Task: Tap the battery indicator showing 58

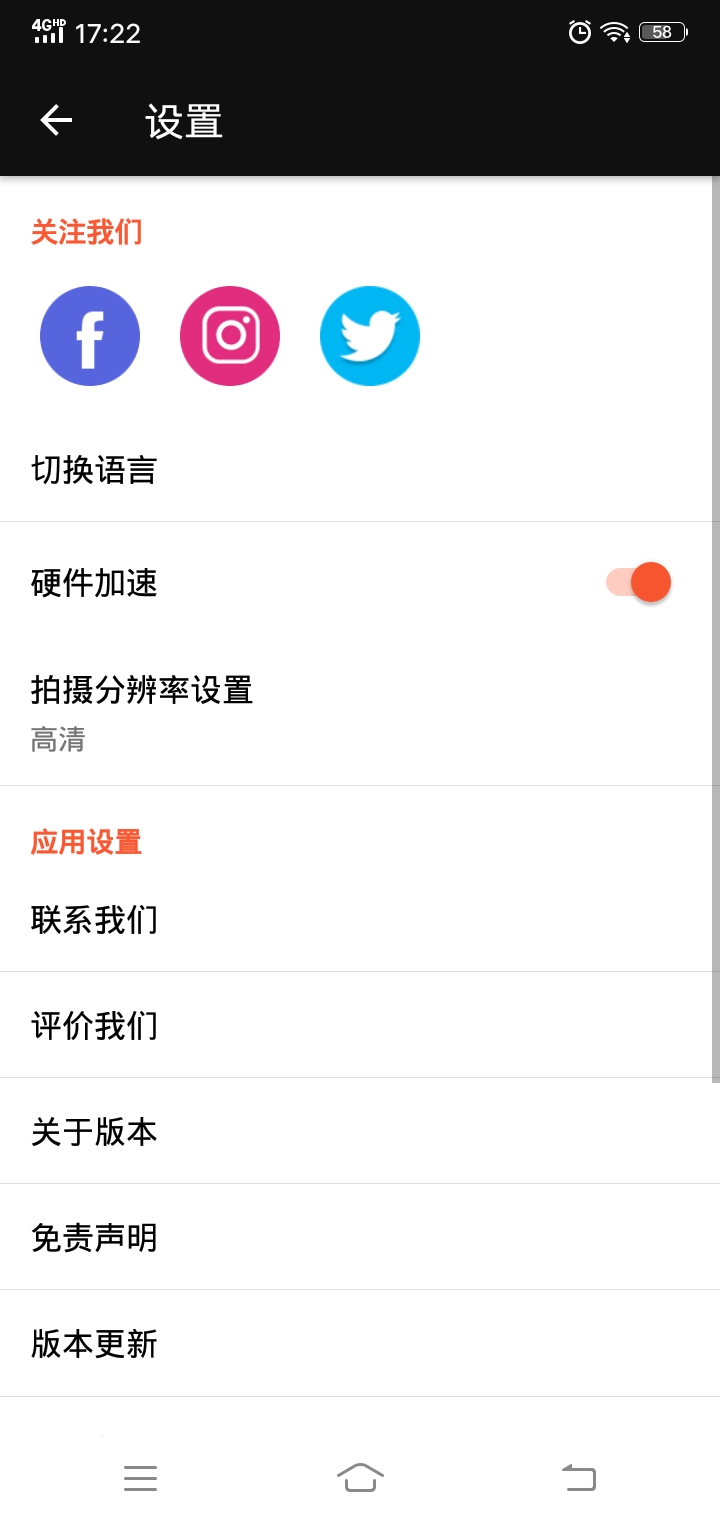Action: [x=661, y=32]
